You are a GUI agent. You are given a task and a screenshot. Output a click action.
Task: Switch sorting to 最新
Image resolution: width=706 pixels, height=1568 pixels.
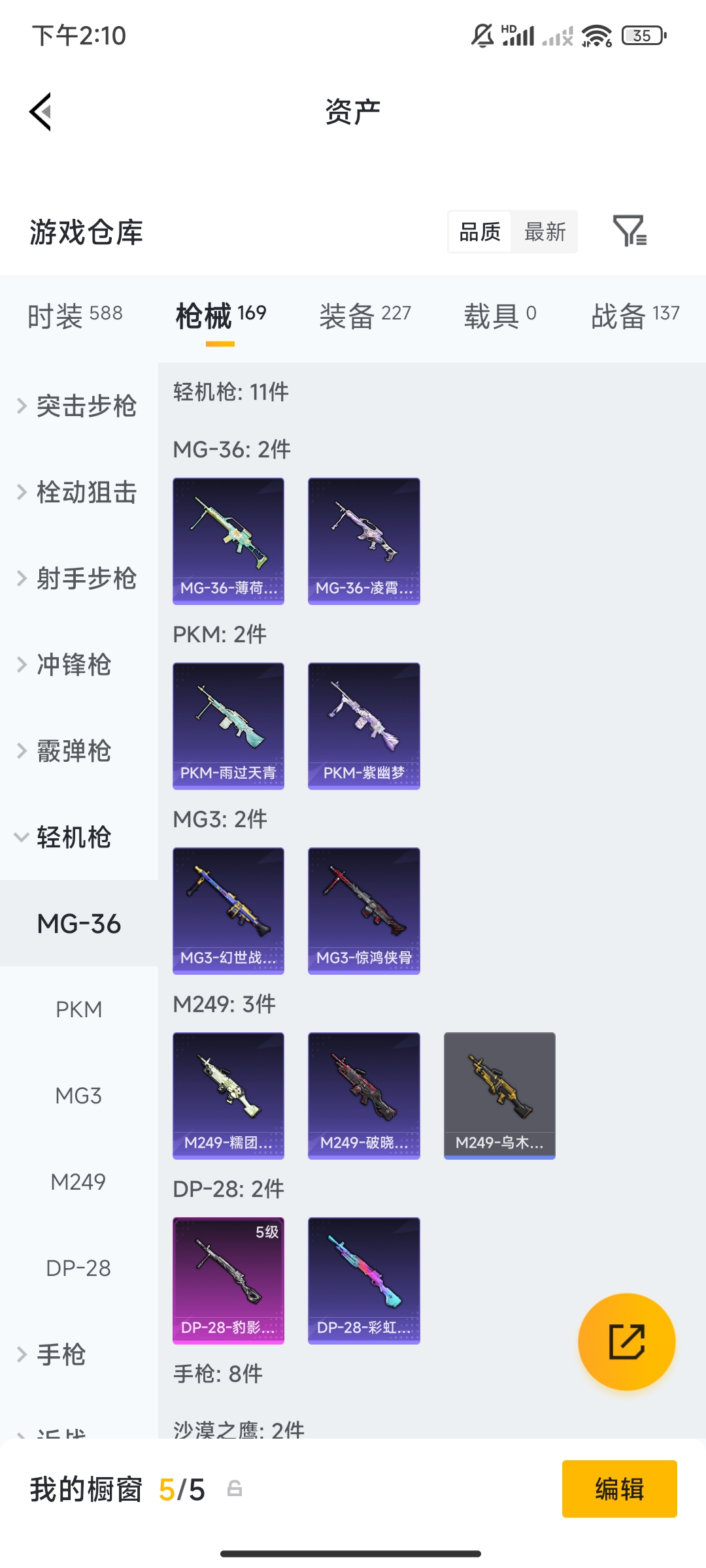point(545,231)
